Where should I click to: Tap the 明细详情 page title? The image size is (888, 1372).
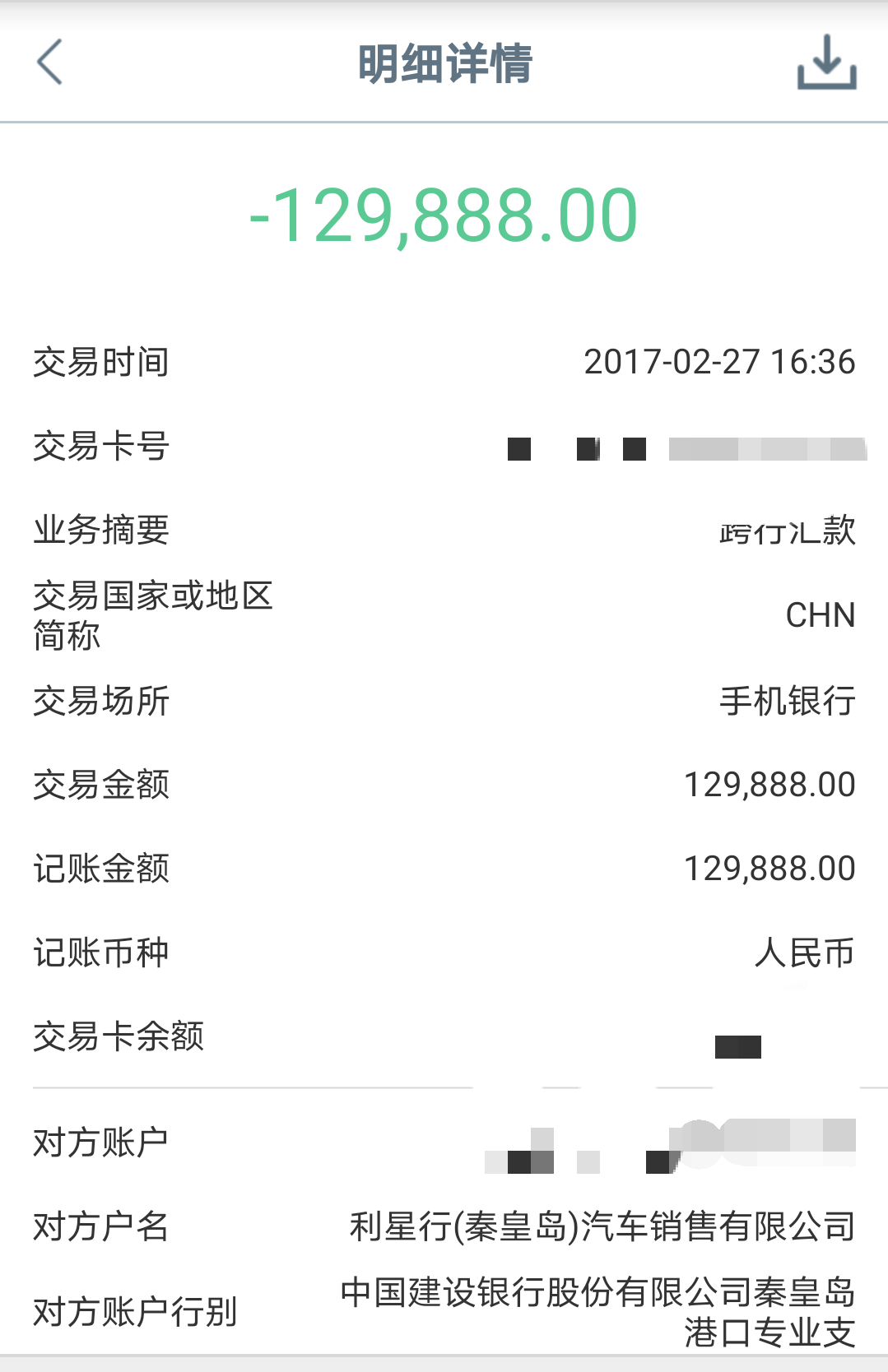tap(444, 64)
